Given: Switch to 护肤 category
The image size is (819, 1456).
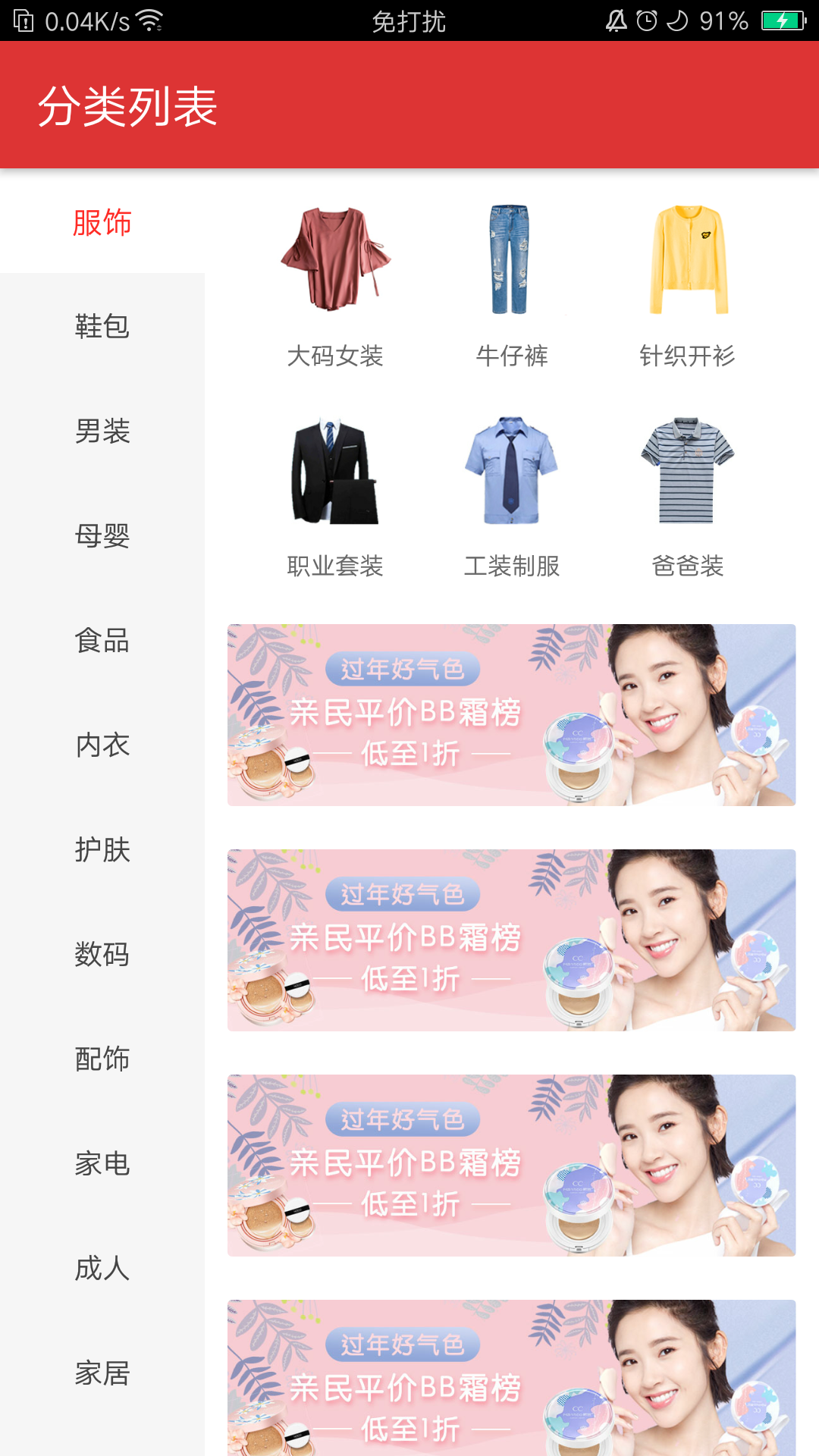Looking at the screenshot, I should coord(102,849).
